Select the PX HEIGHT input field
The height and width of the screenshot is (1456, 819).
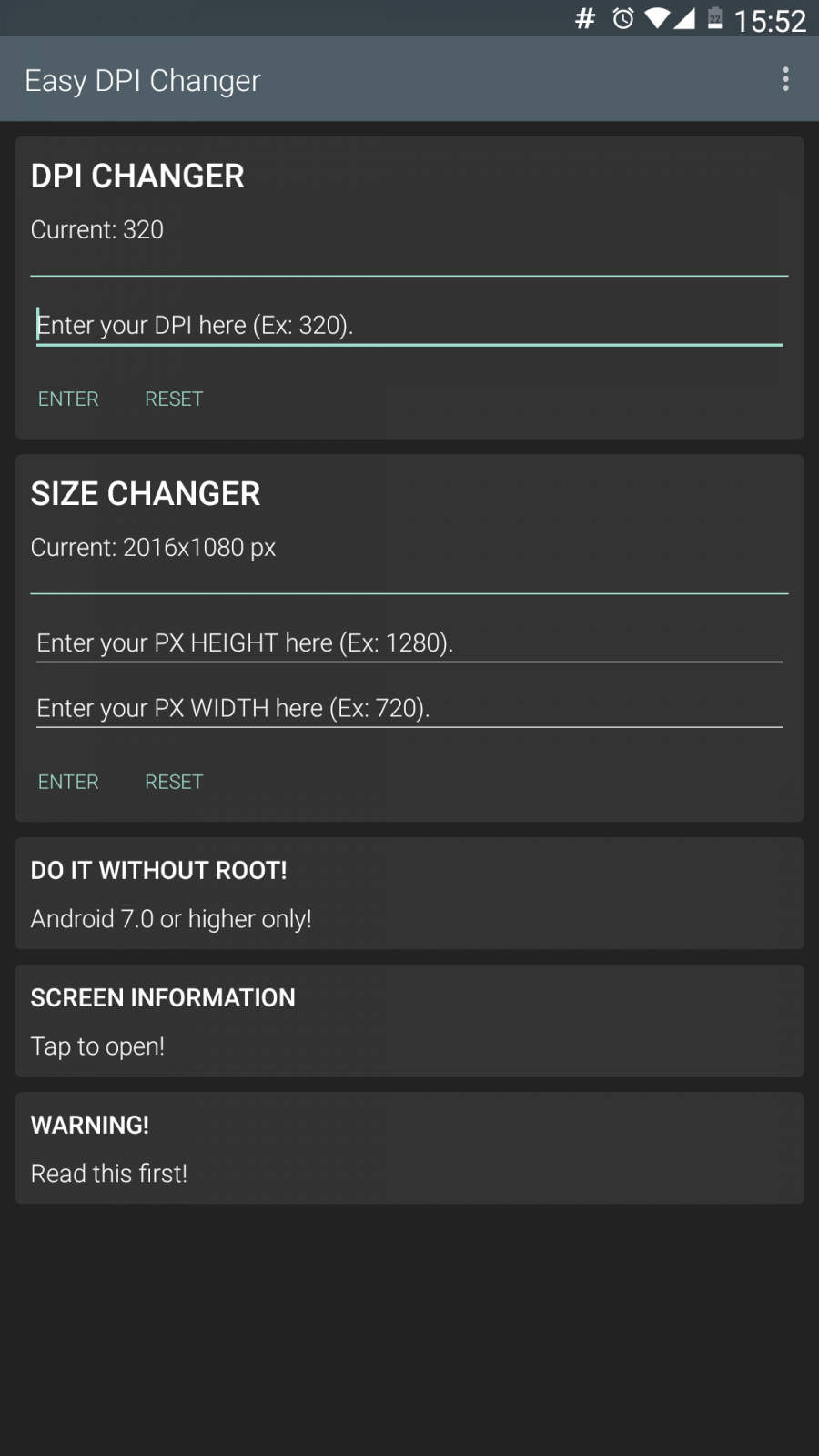tap(409, 642)
